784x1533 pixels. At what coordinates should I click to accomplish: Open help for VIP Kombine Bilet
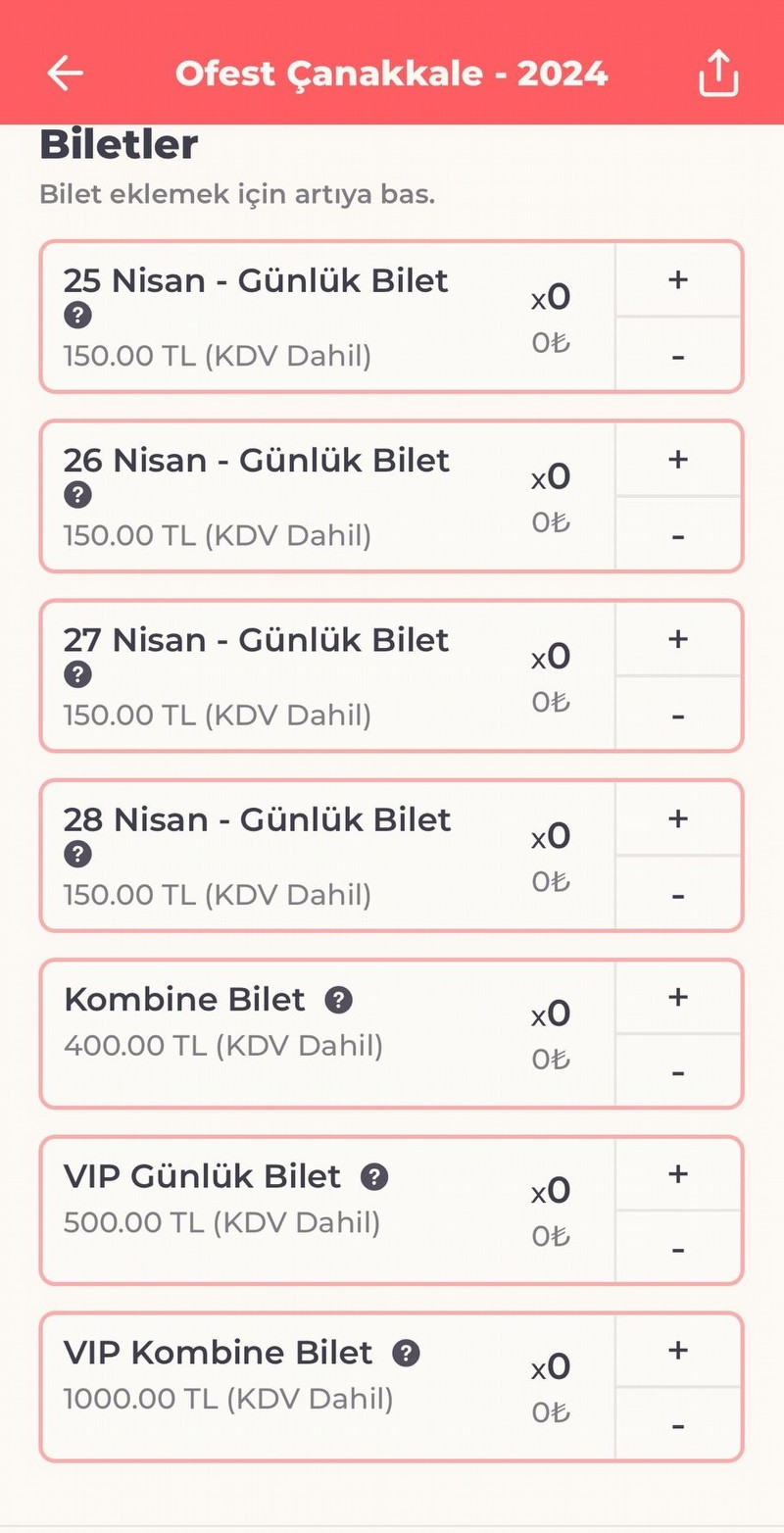click(406, 1354)
